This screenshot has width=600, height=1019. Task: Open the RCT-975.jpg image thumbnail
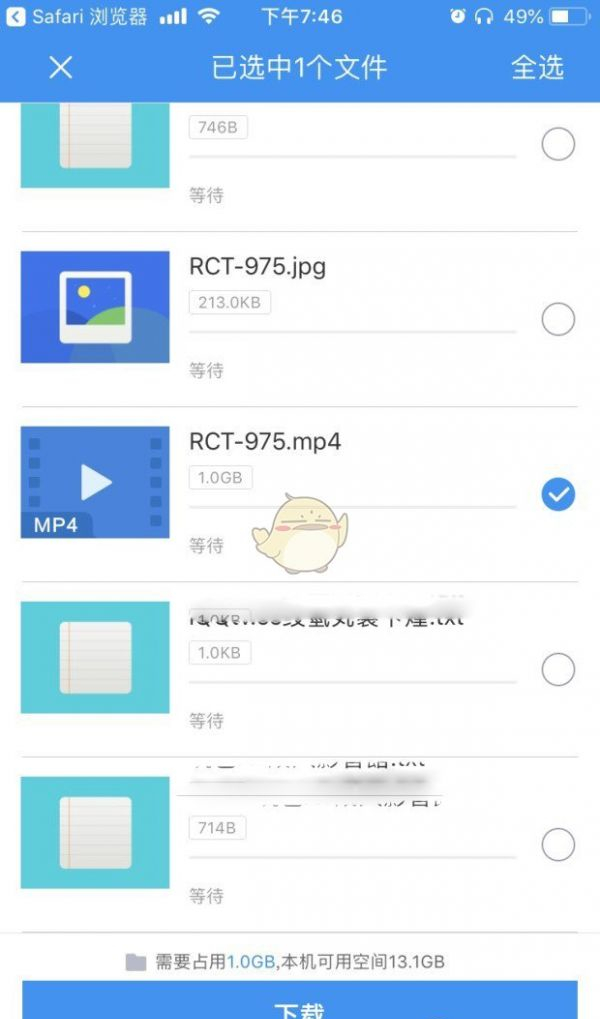pyautogui.click(x=95, y=307)
